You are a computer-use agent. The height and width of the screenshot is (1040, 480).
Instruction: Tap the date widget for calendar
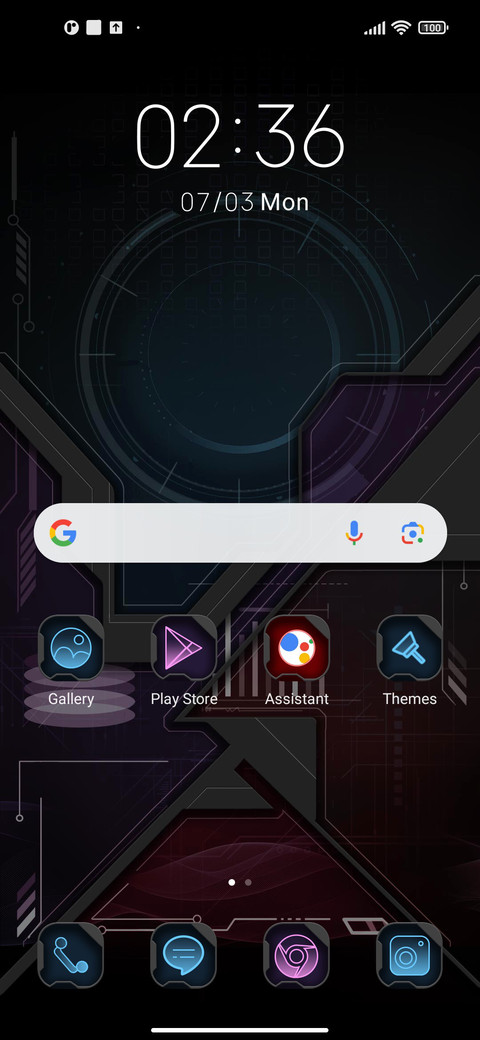[x=245, y=202]
